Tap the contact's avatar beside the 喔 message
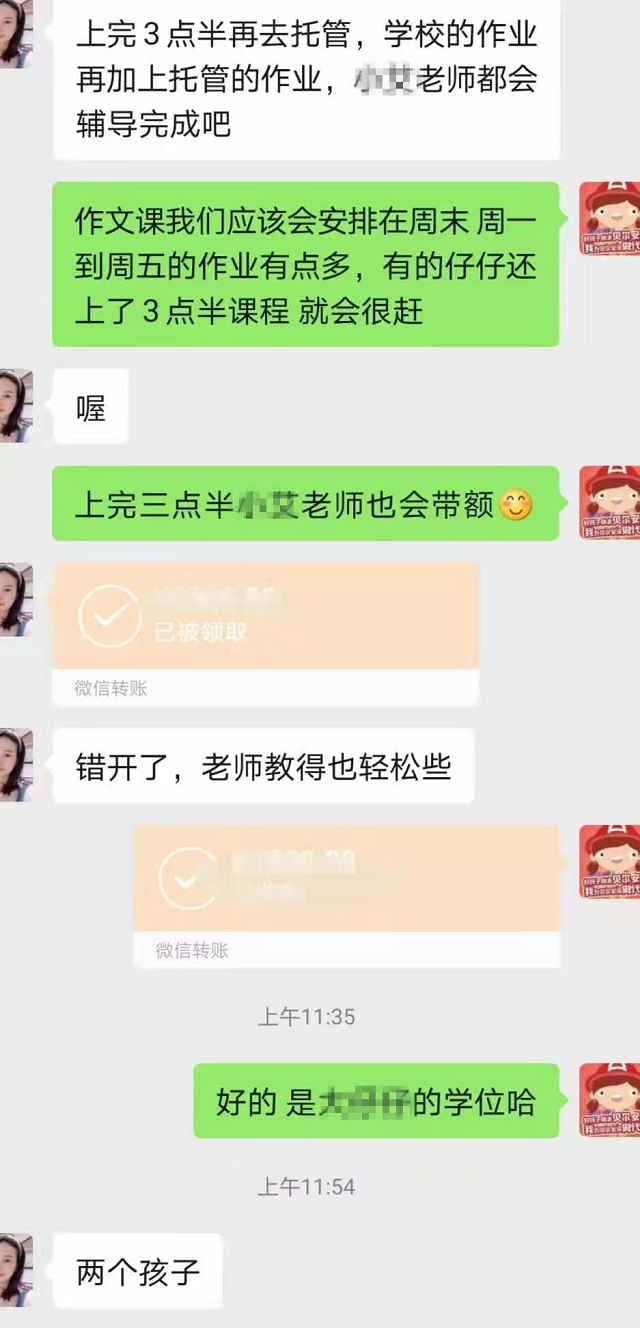 point(16,406)
